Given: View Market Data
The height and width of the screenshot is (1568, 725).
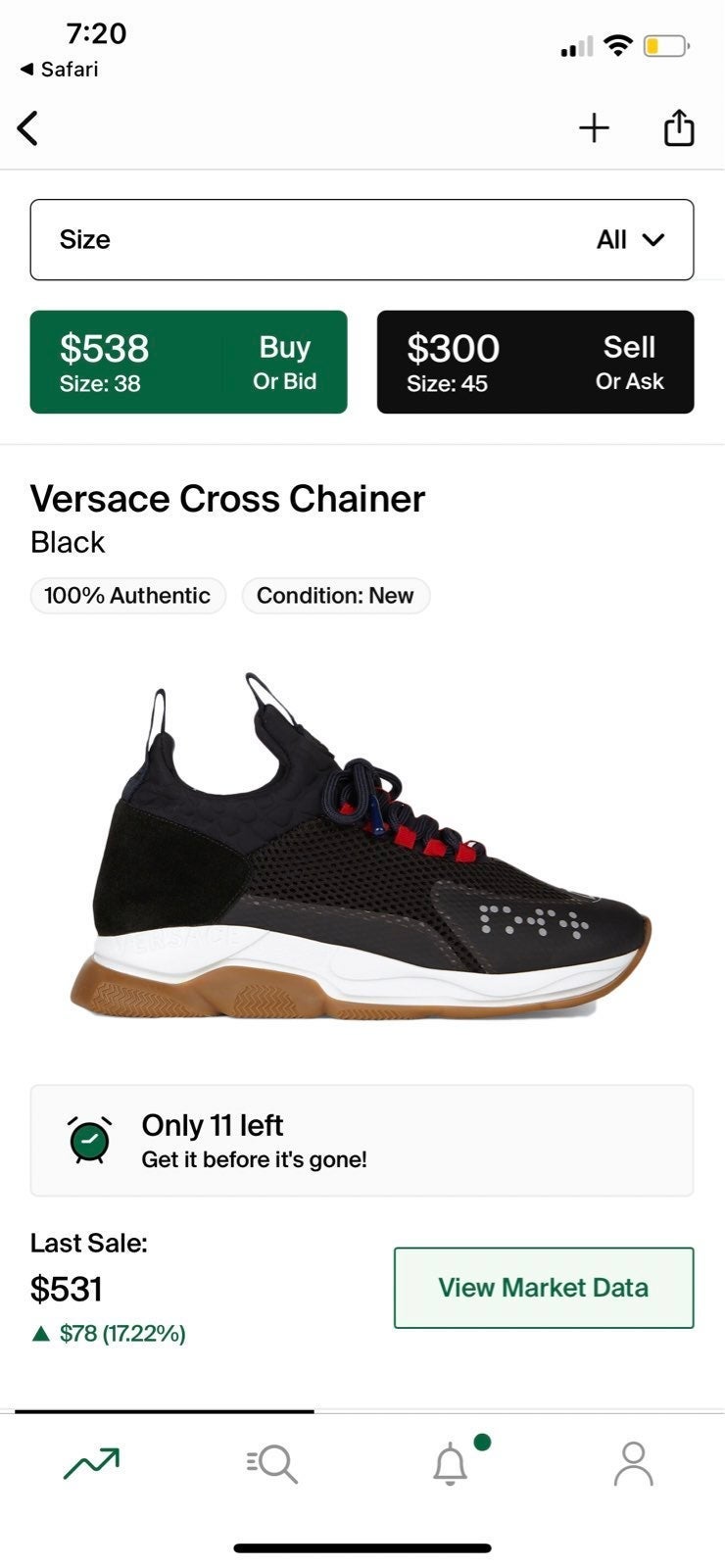Looking at the screenshot, I should pyautogui.click(x=544, y=1288).
